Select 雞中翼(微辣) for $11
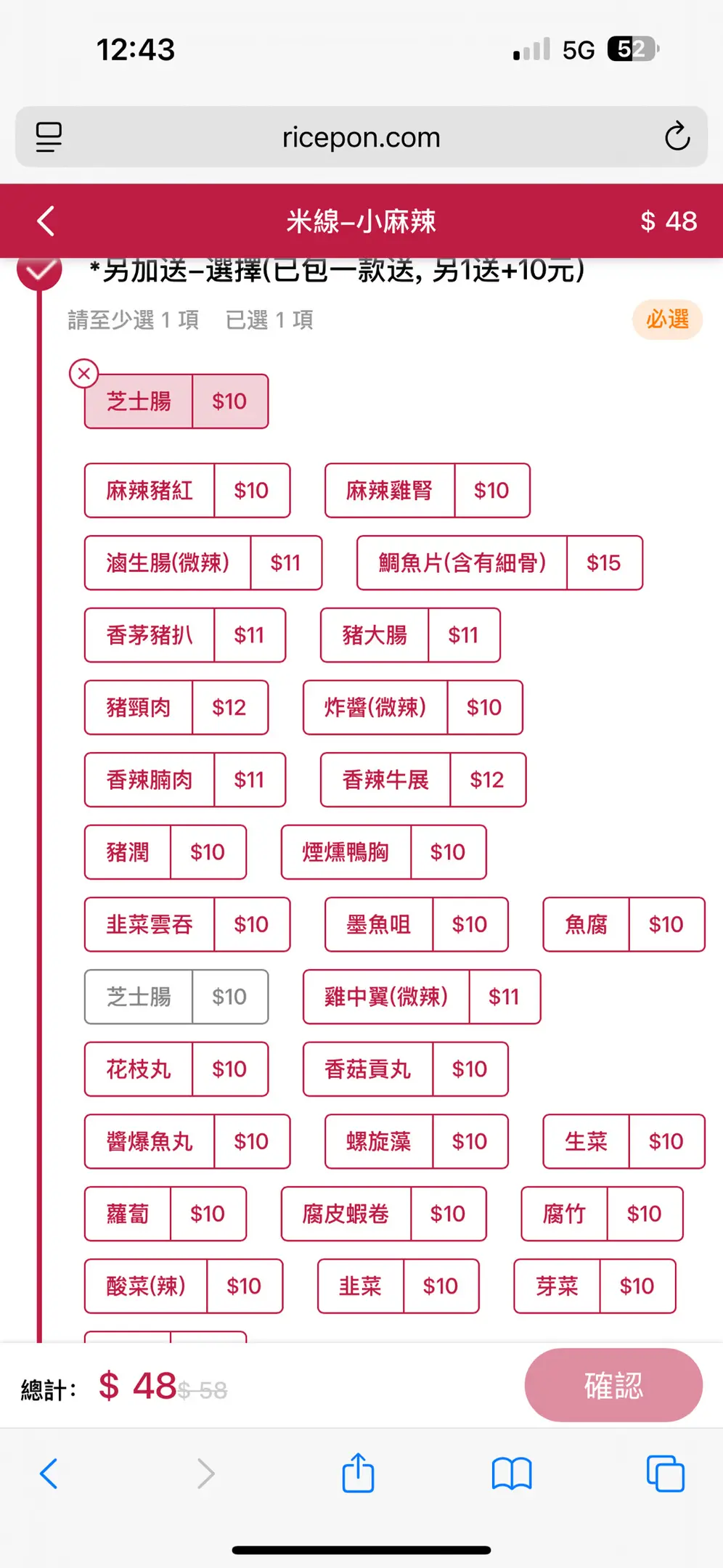Viewport: 723px width, 1568px height. click(x=421, y=997)
